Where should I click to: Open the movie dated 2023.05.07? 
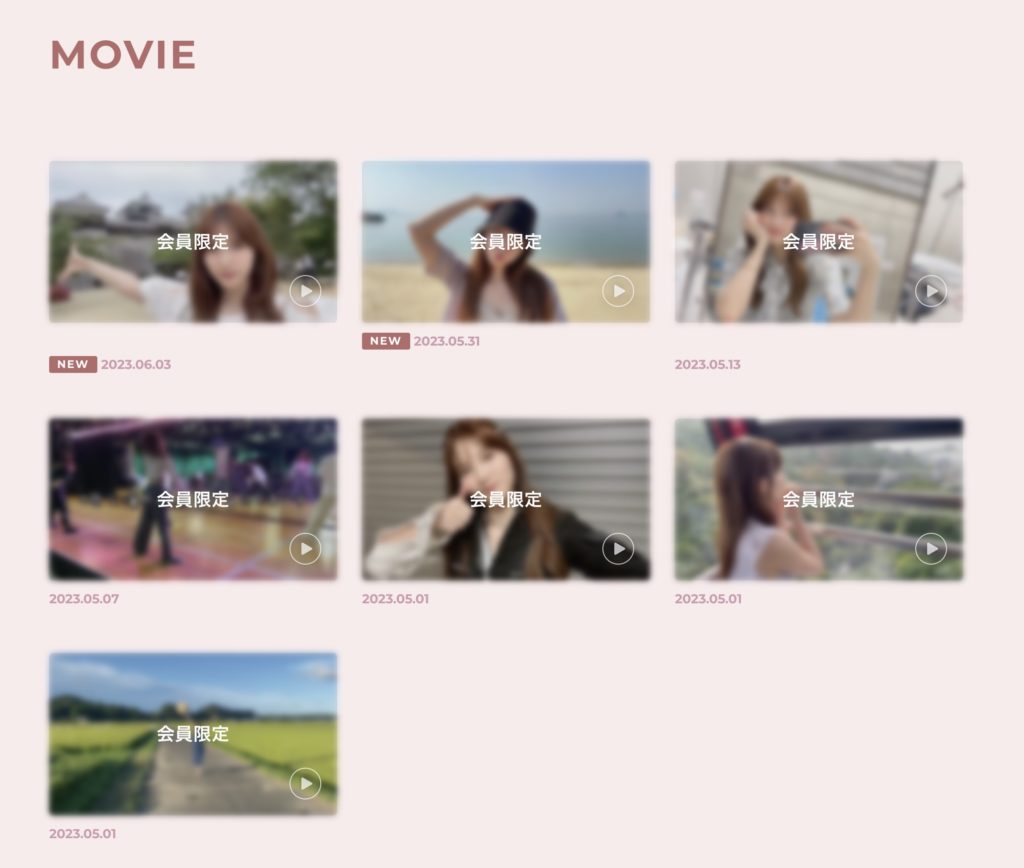click(x=193, y=499)
